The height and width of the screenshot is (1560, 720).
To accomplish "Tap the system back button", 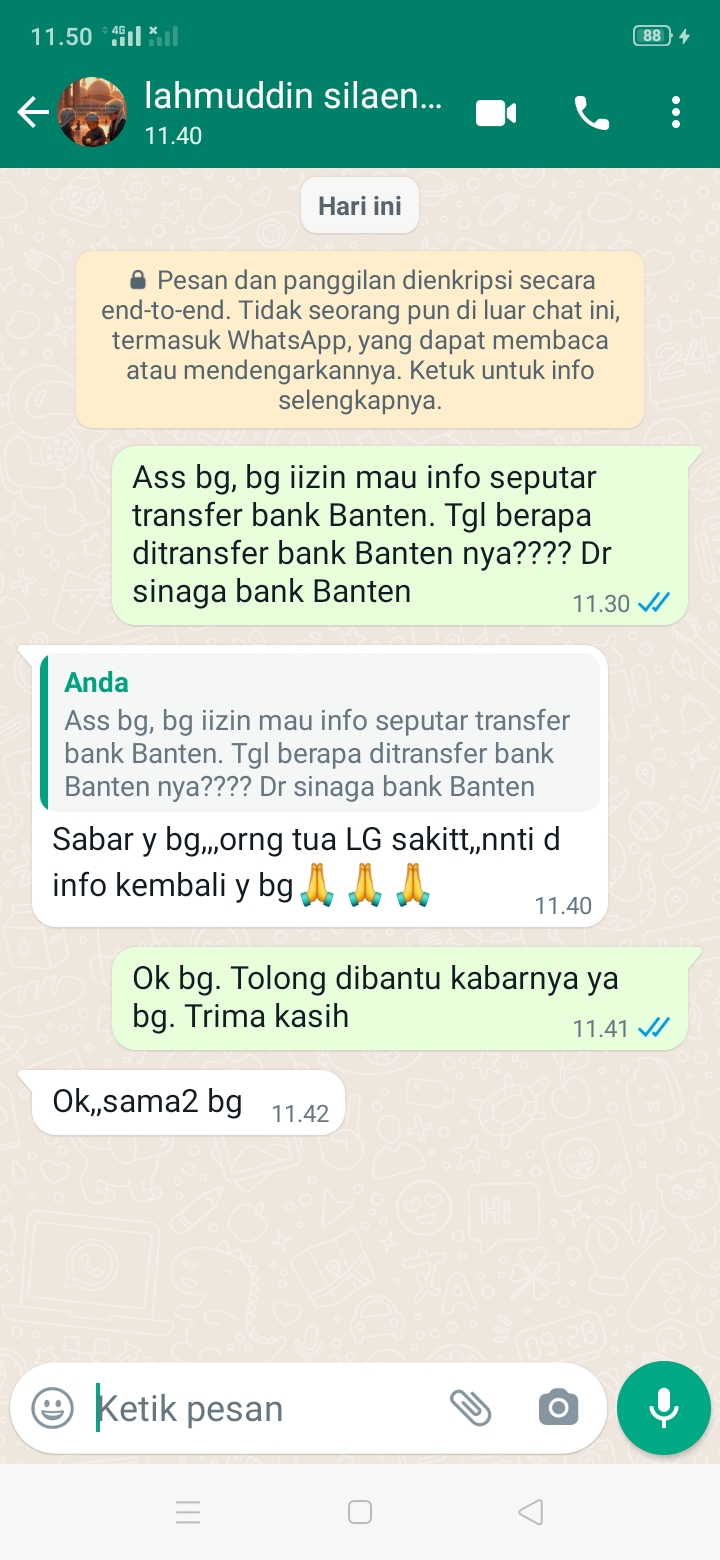I will pyautogui.click(x=531, y=1512).
